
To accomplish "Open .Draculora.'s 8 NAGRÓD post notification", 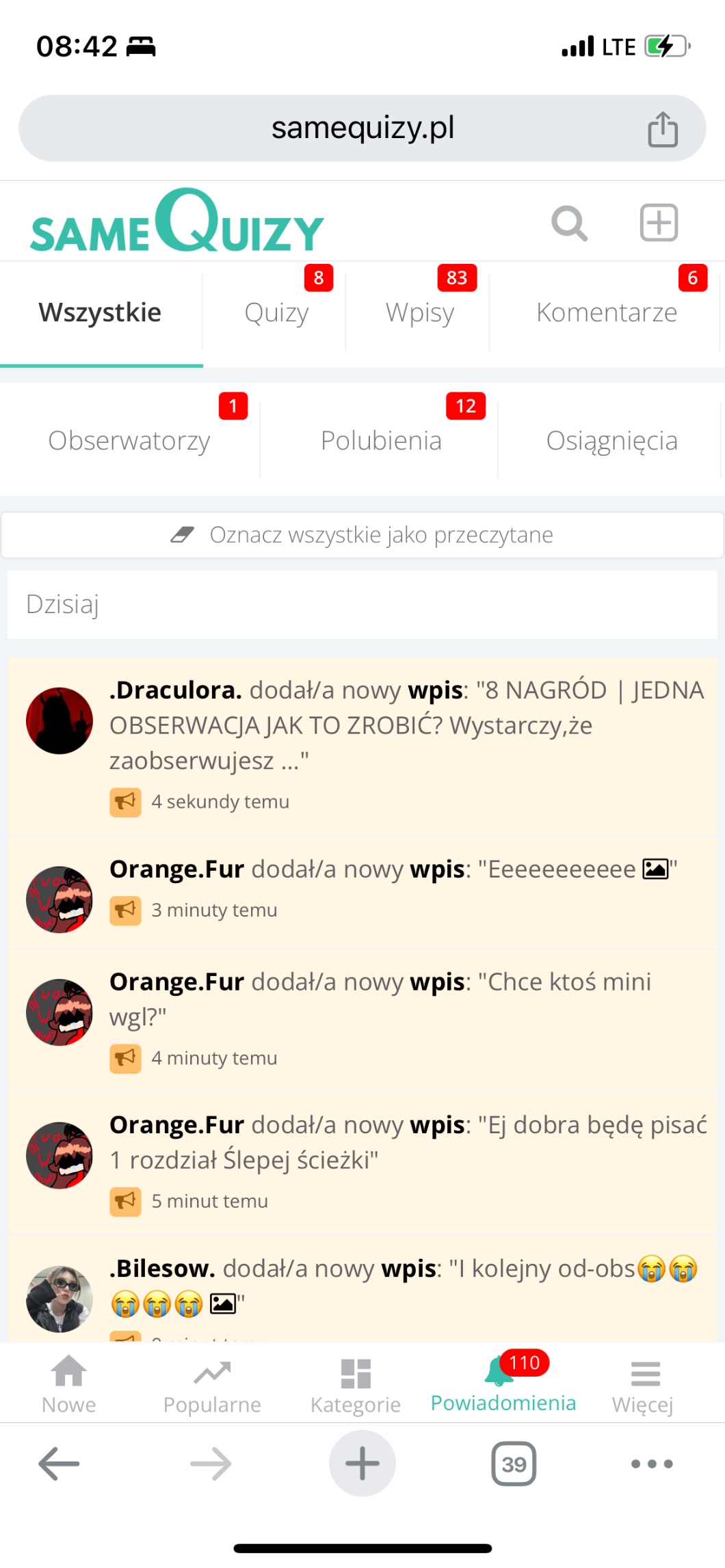I will pos(406,725).
